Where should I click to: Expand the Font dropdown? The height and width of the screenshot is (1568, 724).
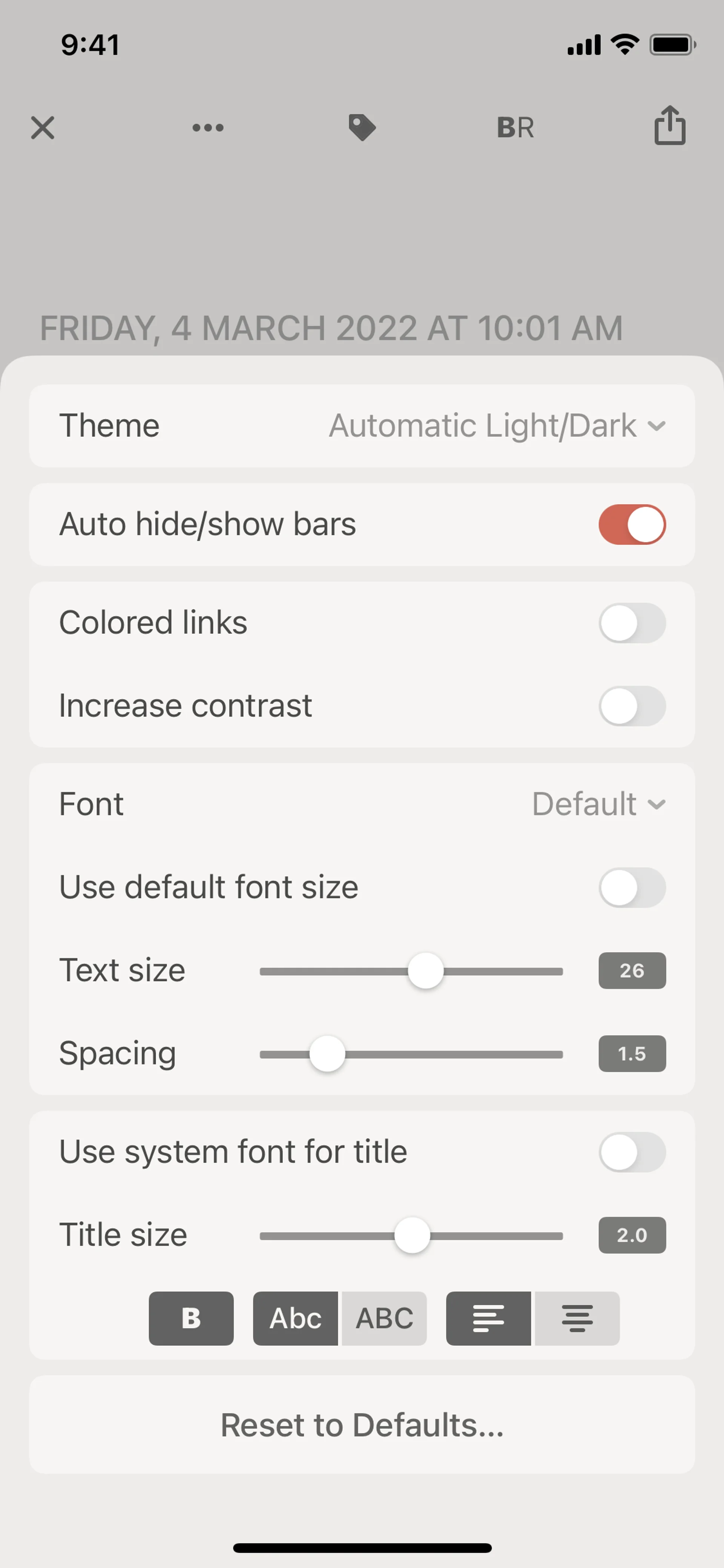(x=599, y=804)
